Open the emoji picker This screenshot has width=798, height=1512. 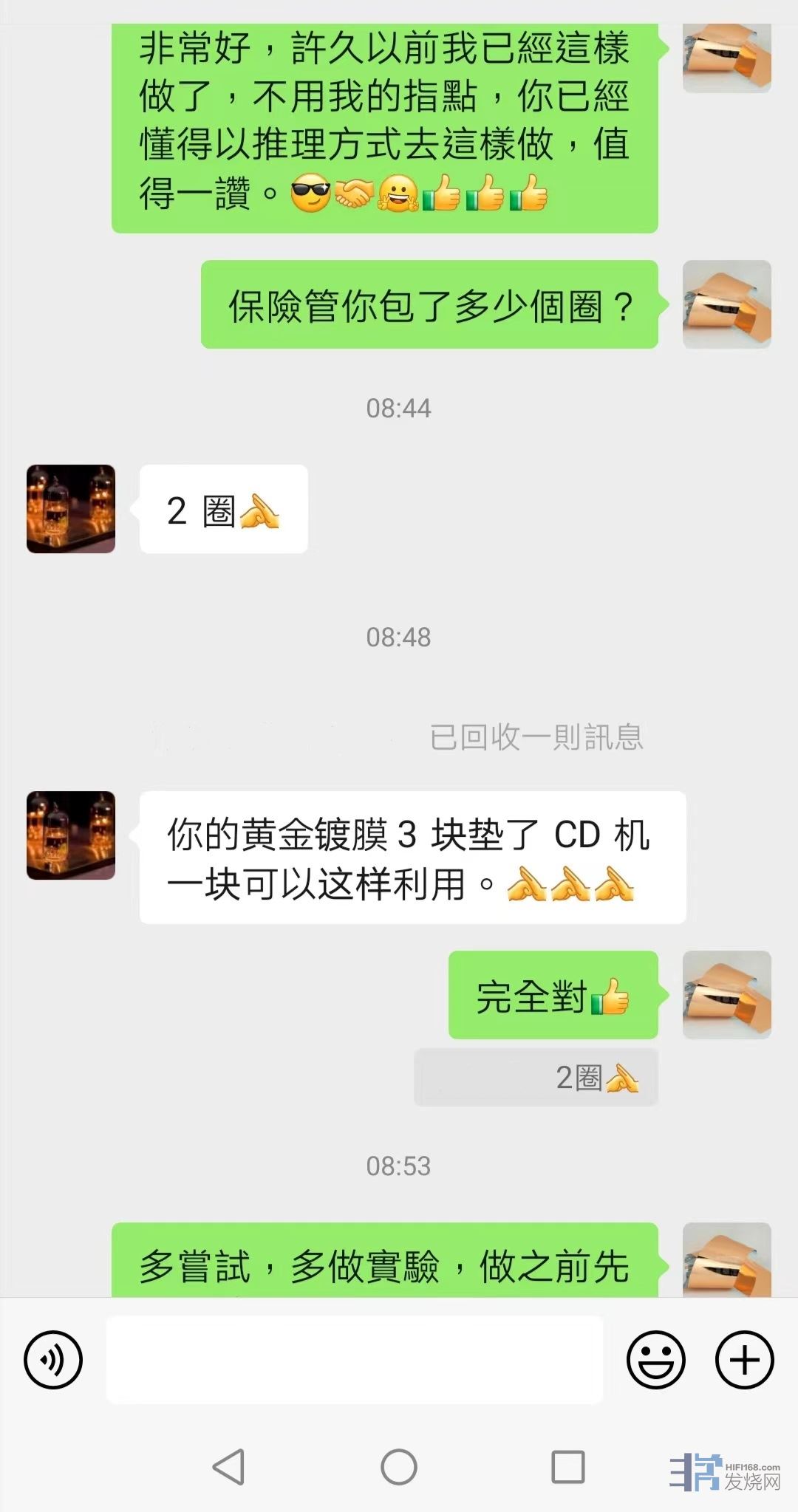(x=655, y=1360)
